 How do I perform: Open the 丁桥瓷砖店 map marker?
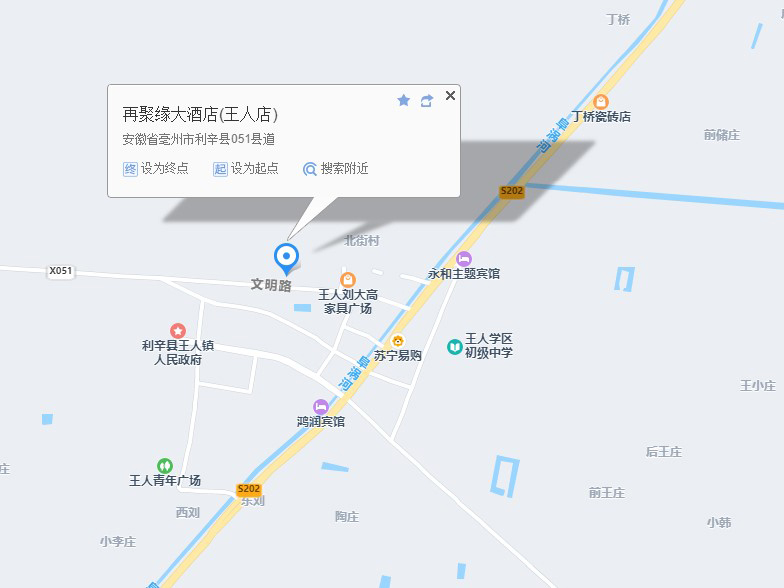click(x=600, y=102)
